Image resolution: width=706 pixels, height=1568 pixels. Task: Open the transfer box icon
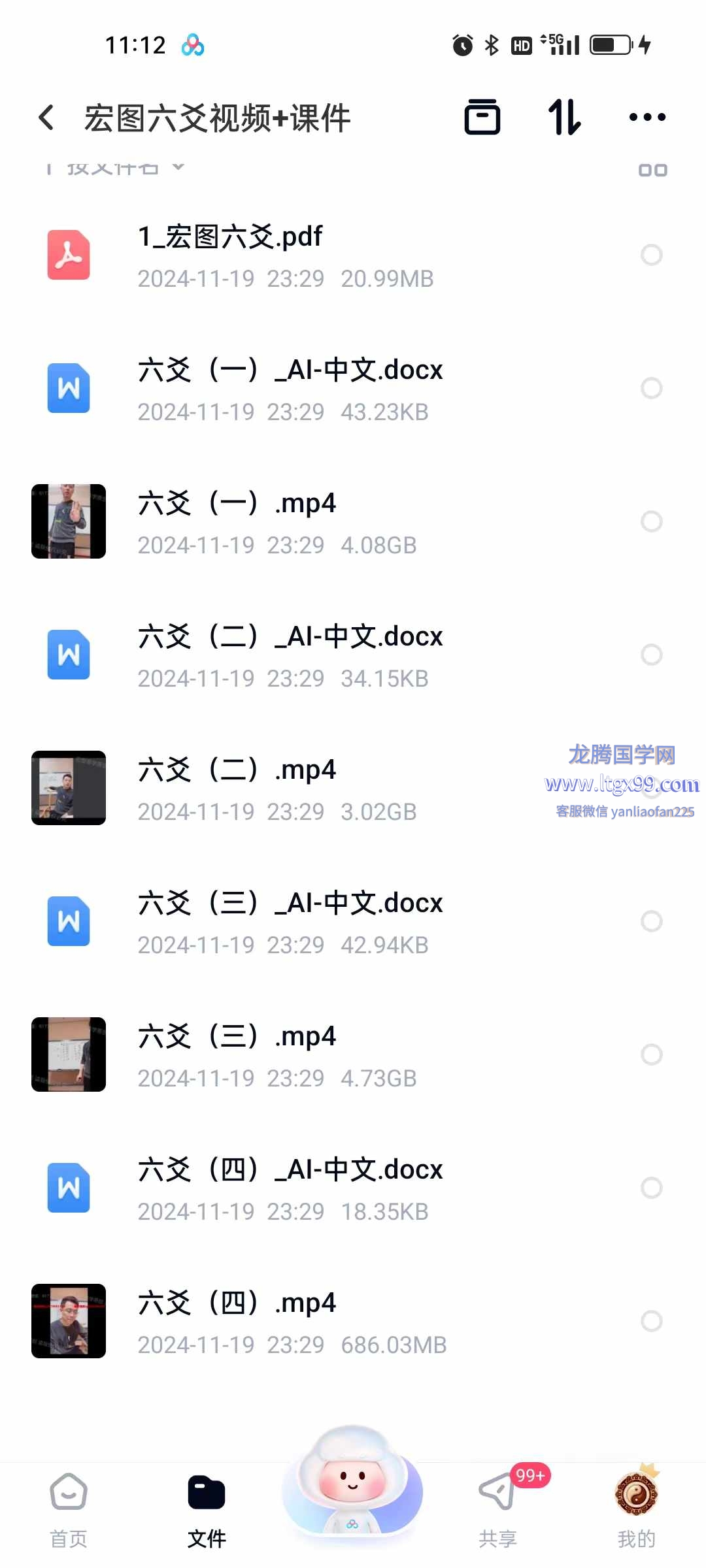(482, 118)
